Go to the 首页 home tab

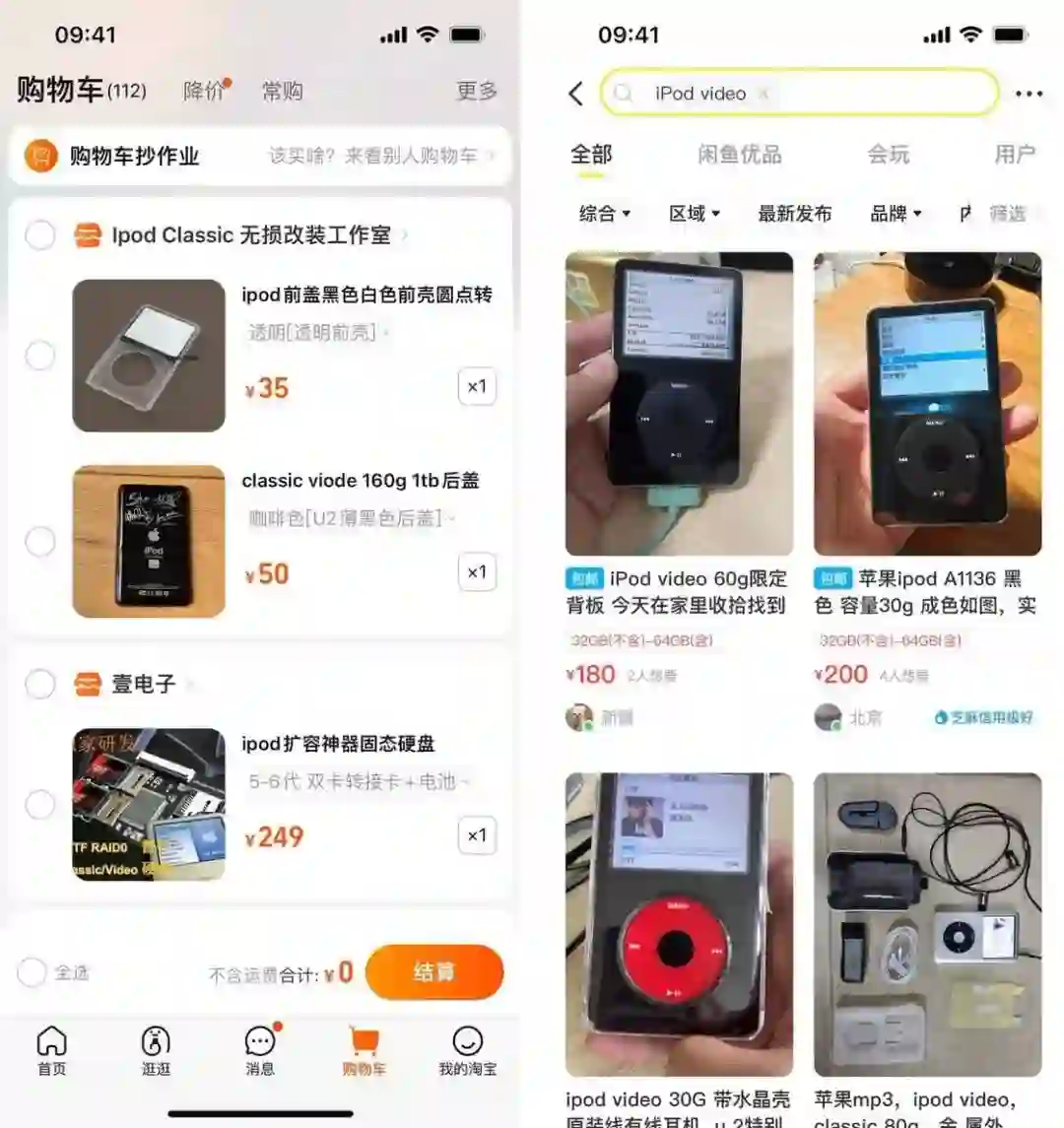(51, 1050)
